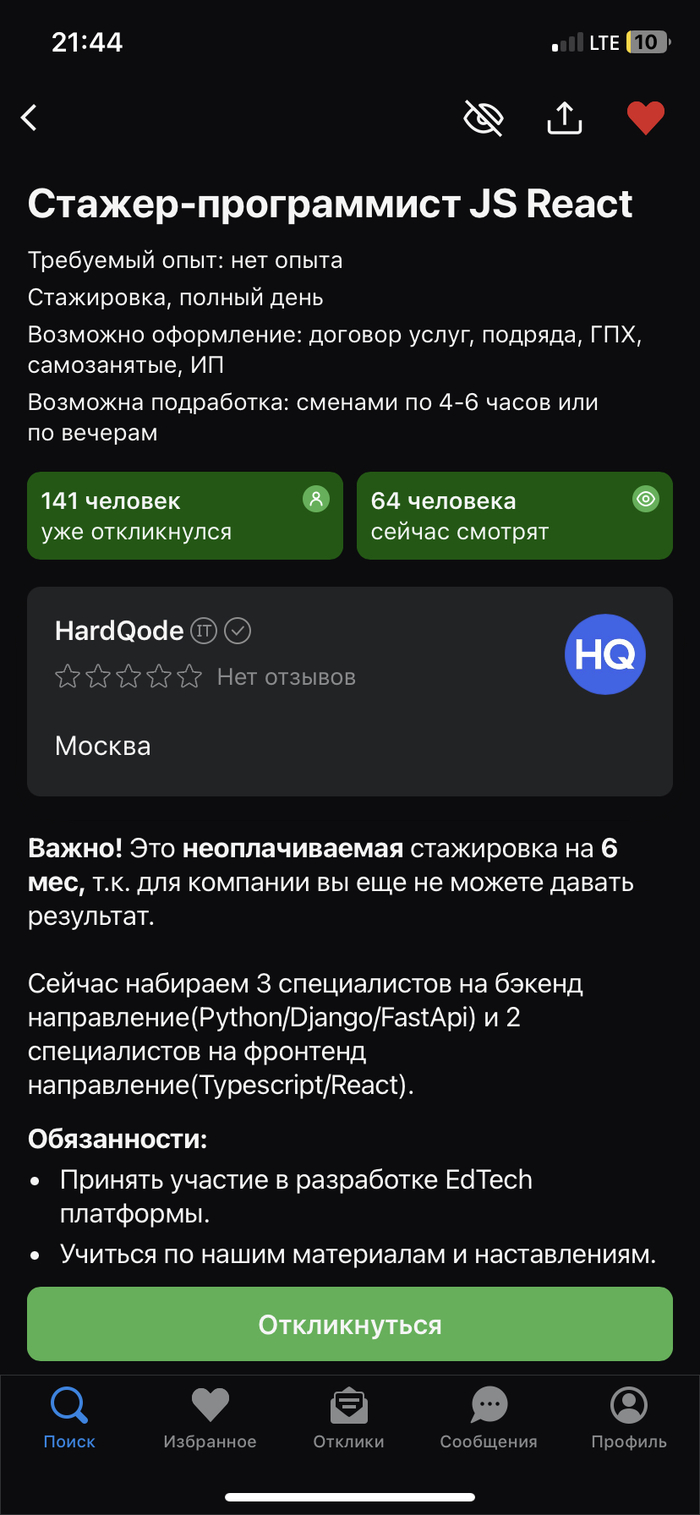Remove the vacancy from favorites via the red heart

click(646, 118)
